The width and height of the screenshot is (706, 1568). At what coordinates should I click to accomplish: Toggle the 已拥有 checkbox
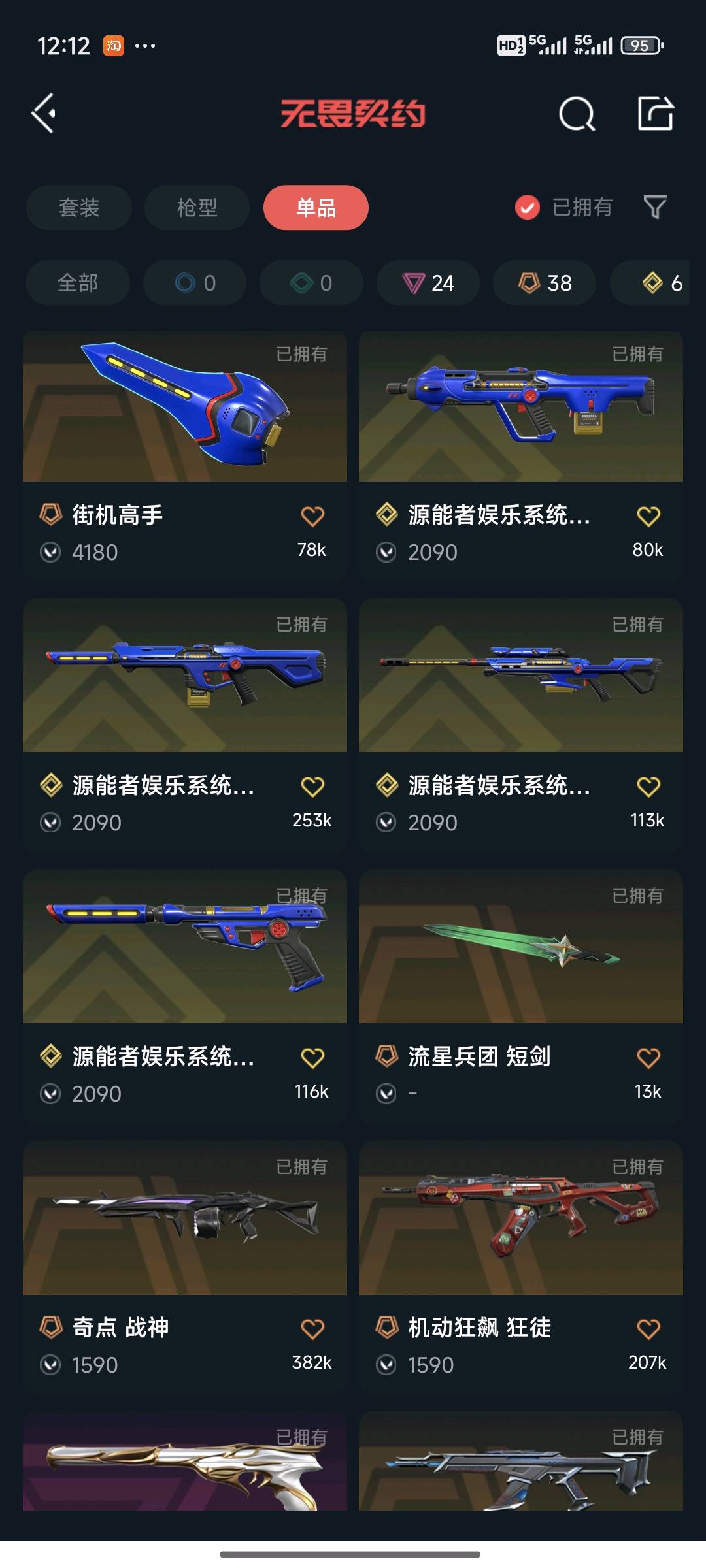pos(528,208)
